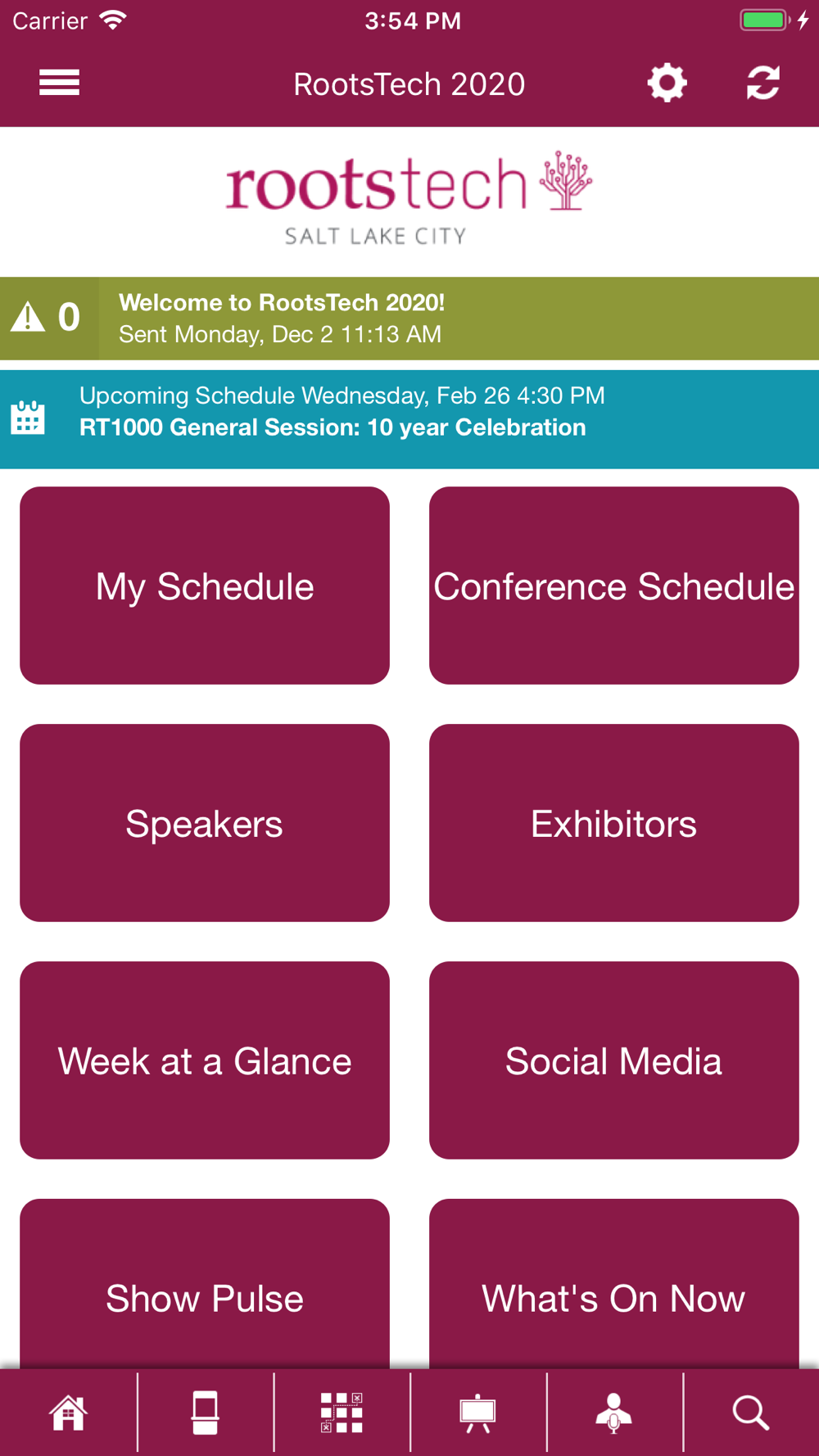The height and width of the screenshot is (1456, 819).
Task: Open the floor map grid icon
Action: [x=342, y=1413]
